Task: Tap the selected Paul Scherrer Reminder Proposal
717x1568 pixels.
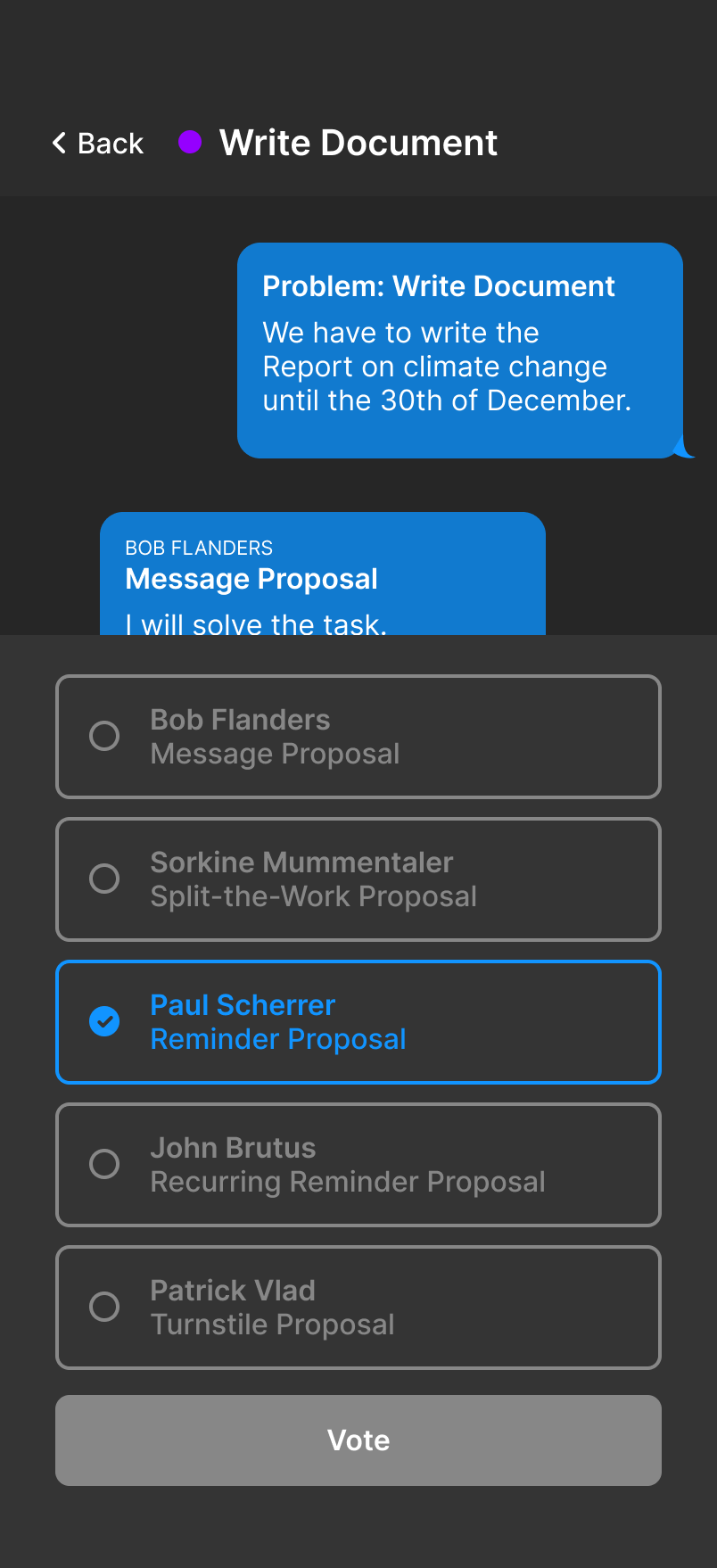Action: 358,1022
